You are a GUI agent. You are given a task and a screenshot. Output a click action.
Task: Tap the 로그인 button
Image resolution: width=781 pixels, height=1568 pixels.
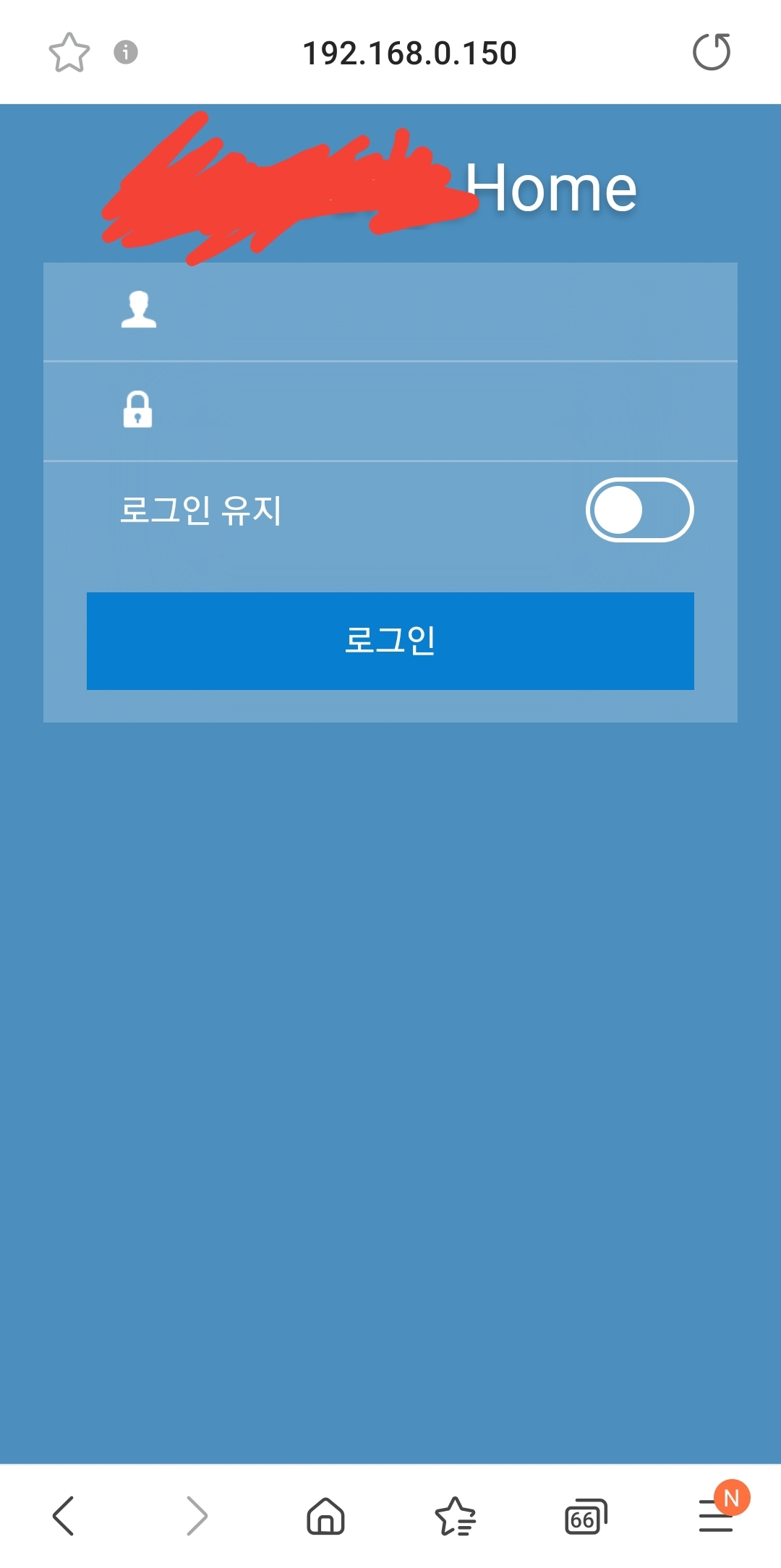[390, 641]
